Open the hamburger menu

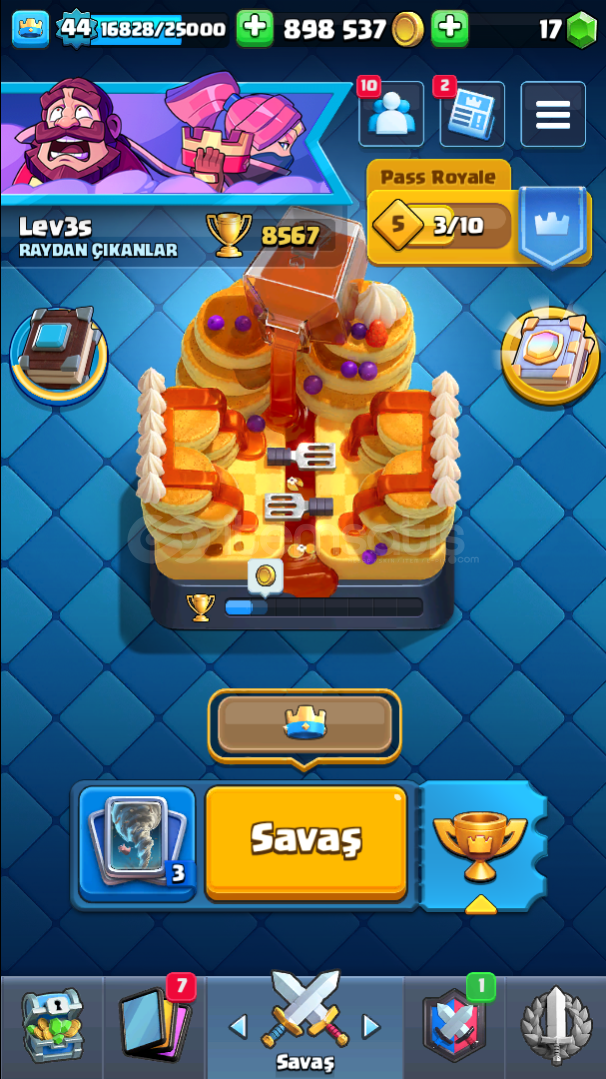click(x=553, y=114)
